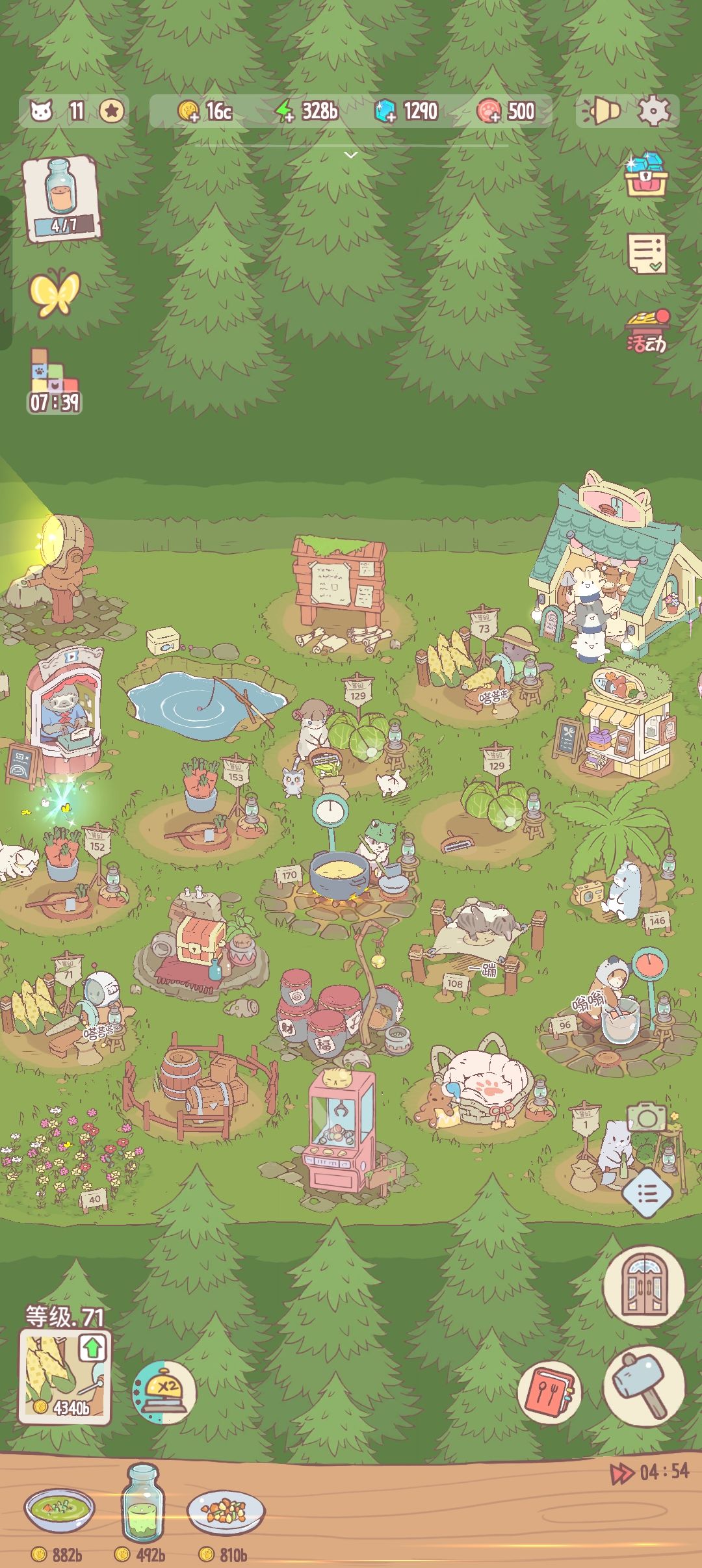Upgrade the corn facility for 4340b
The width and height of the screenshot is (702, 1568).
click(65, 1377)
